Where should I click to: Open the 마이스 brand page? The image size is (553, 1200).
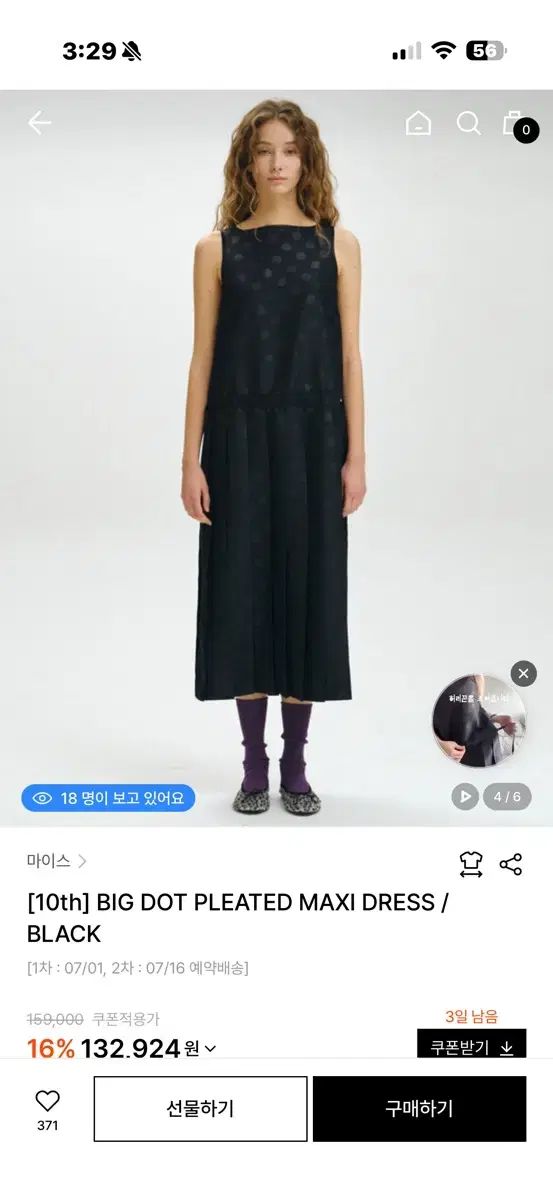point(57,861)
